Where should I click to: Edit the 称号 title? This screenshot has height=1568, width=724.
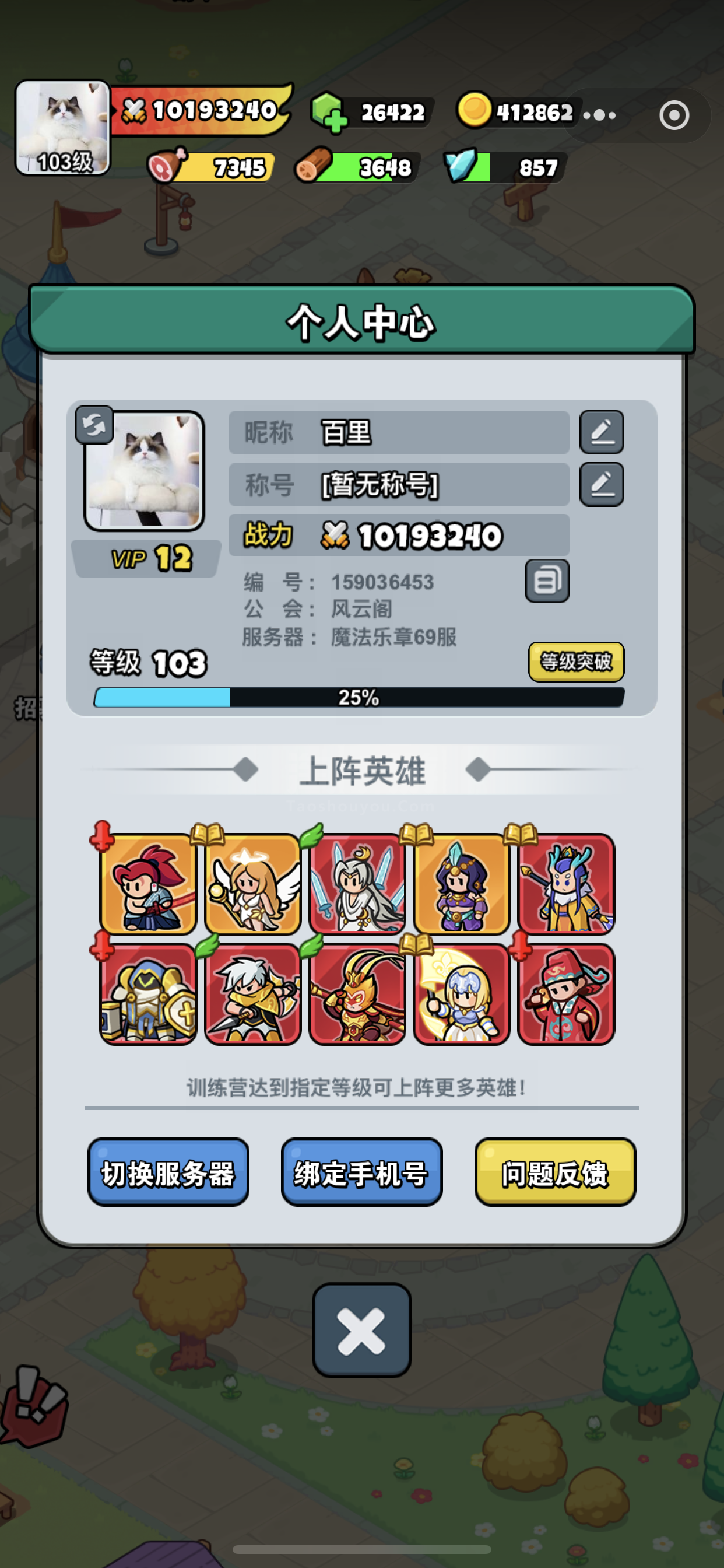point(601,484)
